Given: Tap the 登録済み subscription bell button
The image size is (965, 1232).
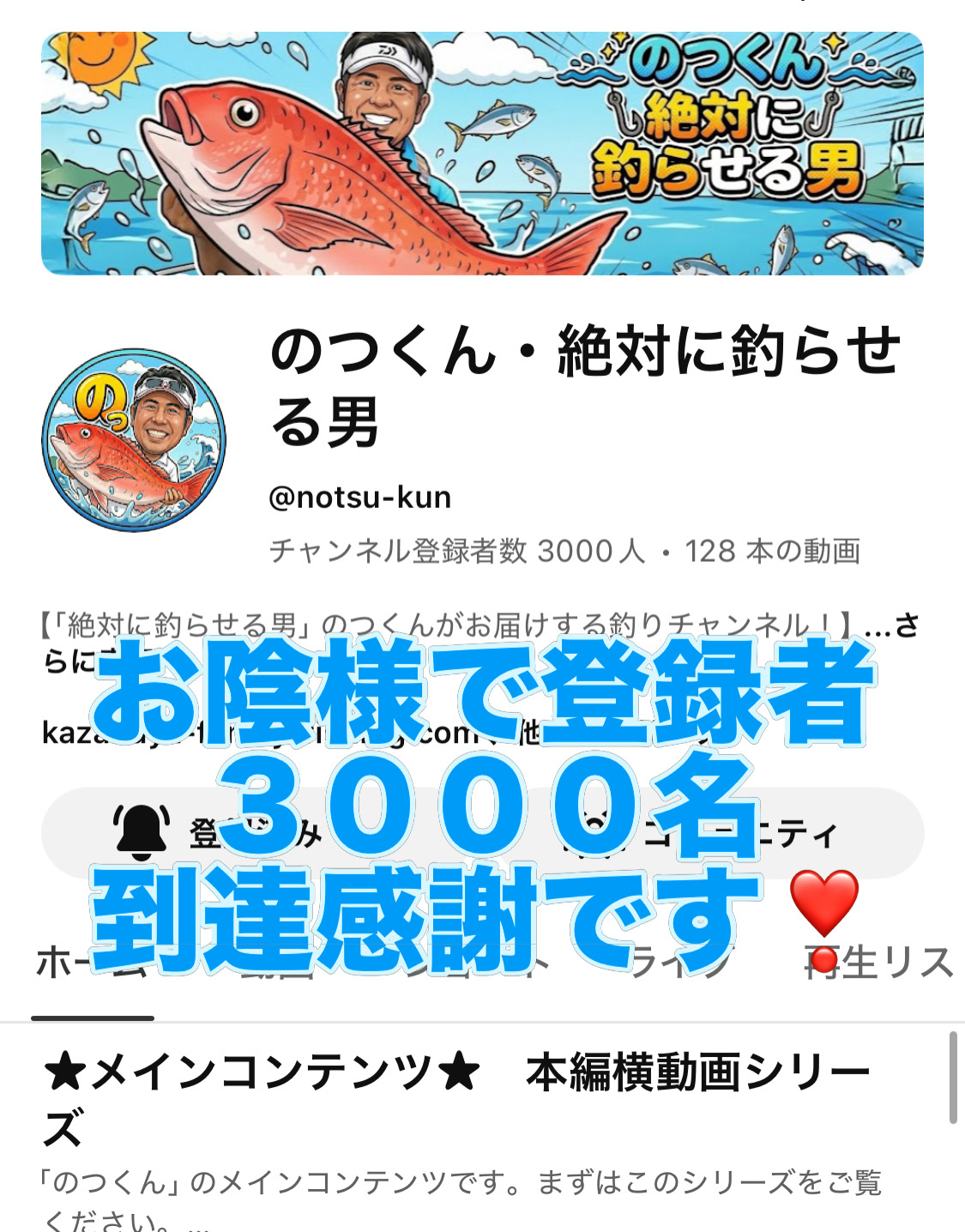Looking at the screenshot, I should [x=214, y=832].
